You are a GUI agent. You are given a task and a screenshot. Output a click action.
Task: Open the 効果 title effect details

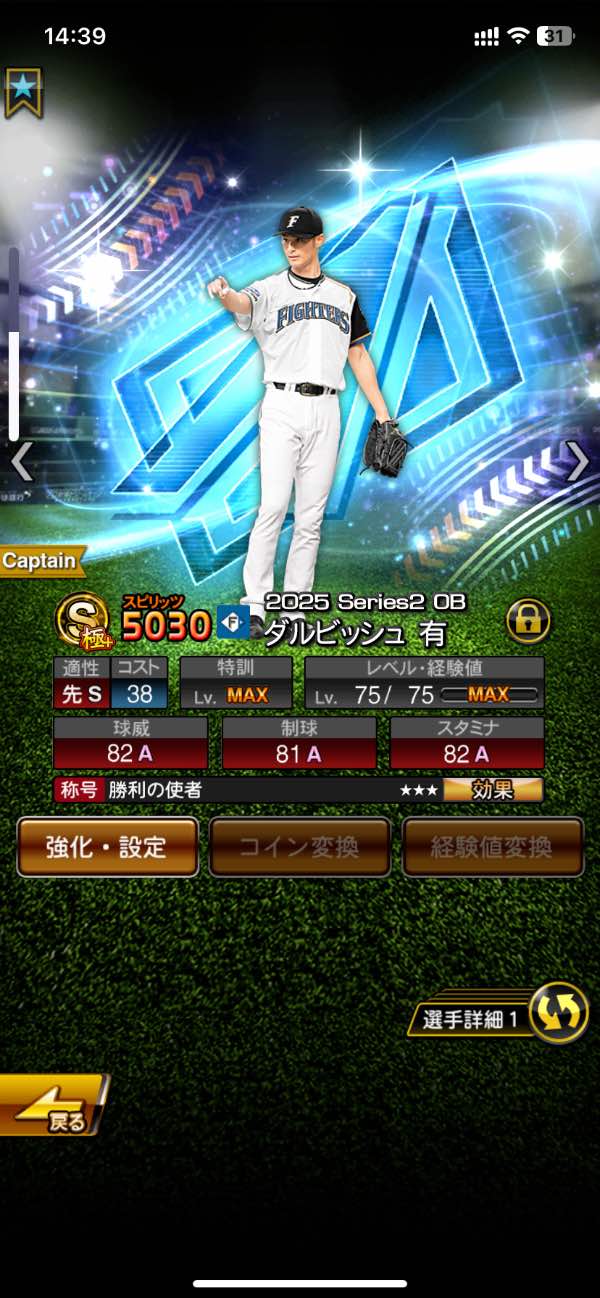tap(493, 790)
